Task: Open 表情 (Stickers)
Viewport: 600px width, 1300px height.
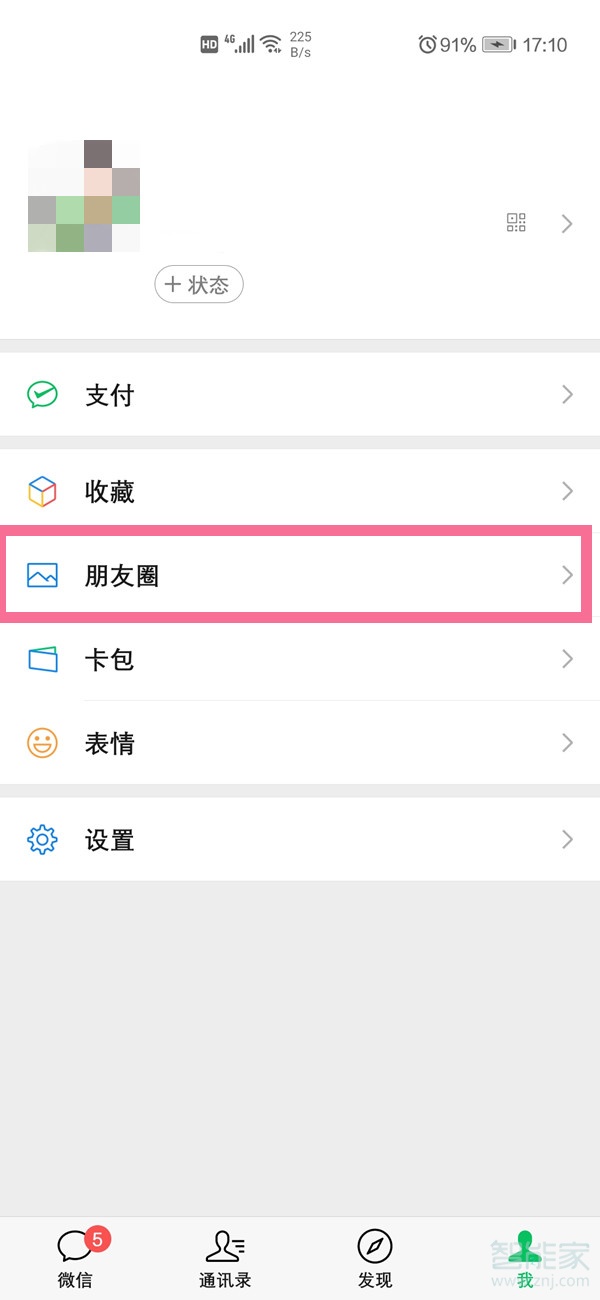Action: tap(300, 743)
